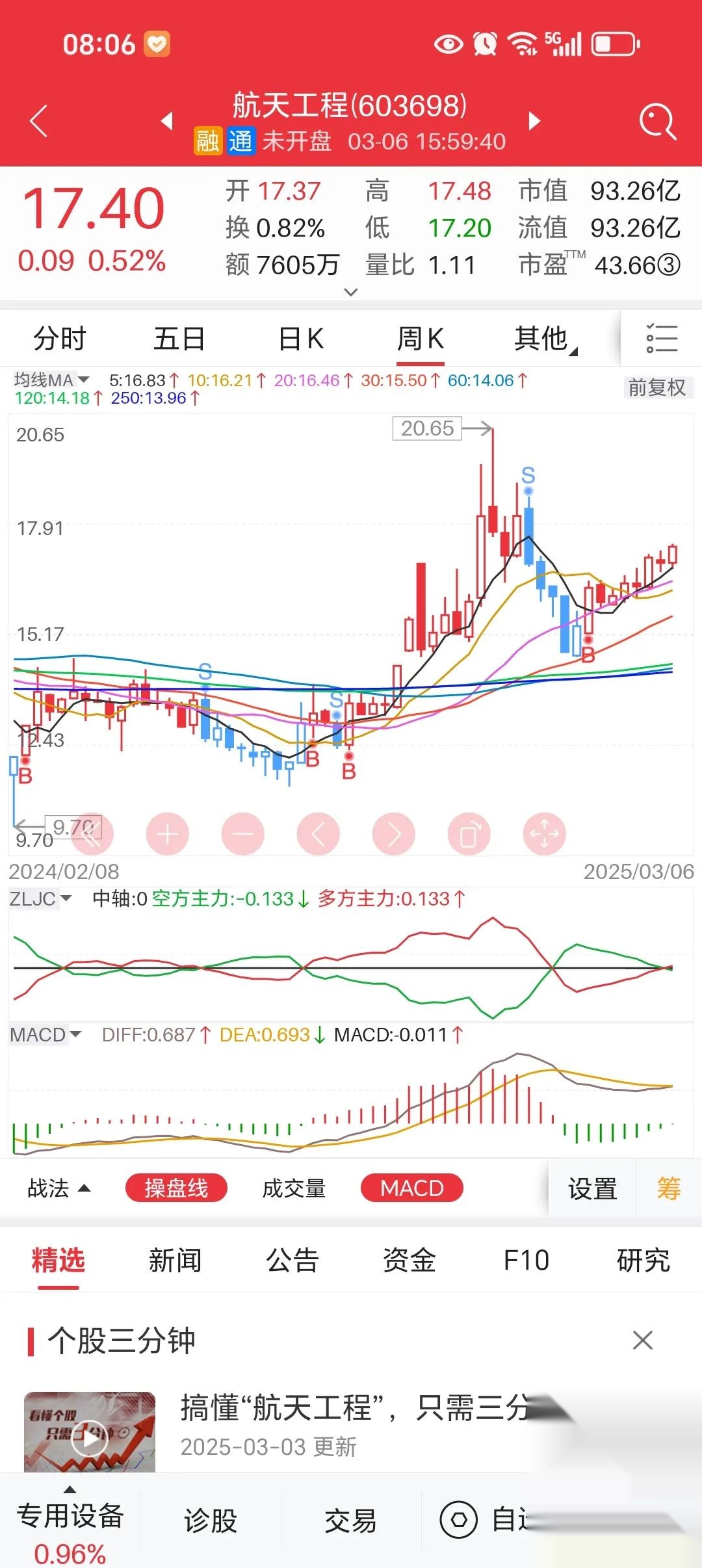Open the stock search magnifier
Screen dimensions: 702x1568
pyautogui.click(x=658, y=119)
